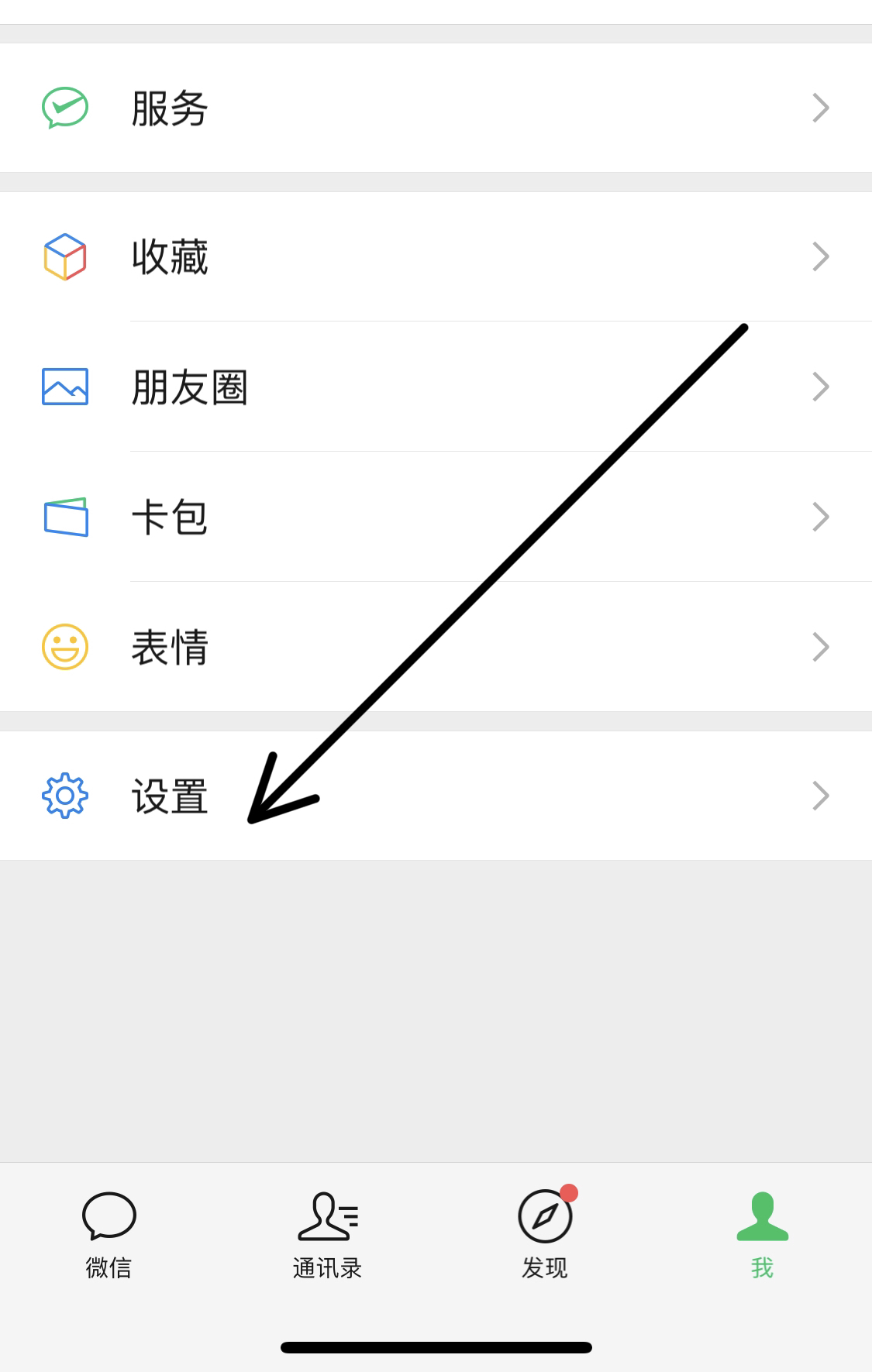
Task: Open the 表情 stickers row
Action: point(169,647)
